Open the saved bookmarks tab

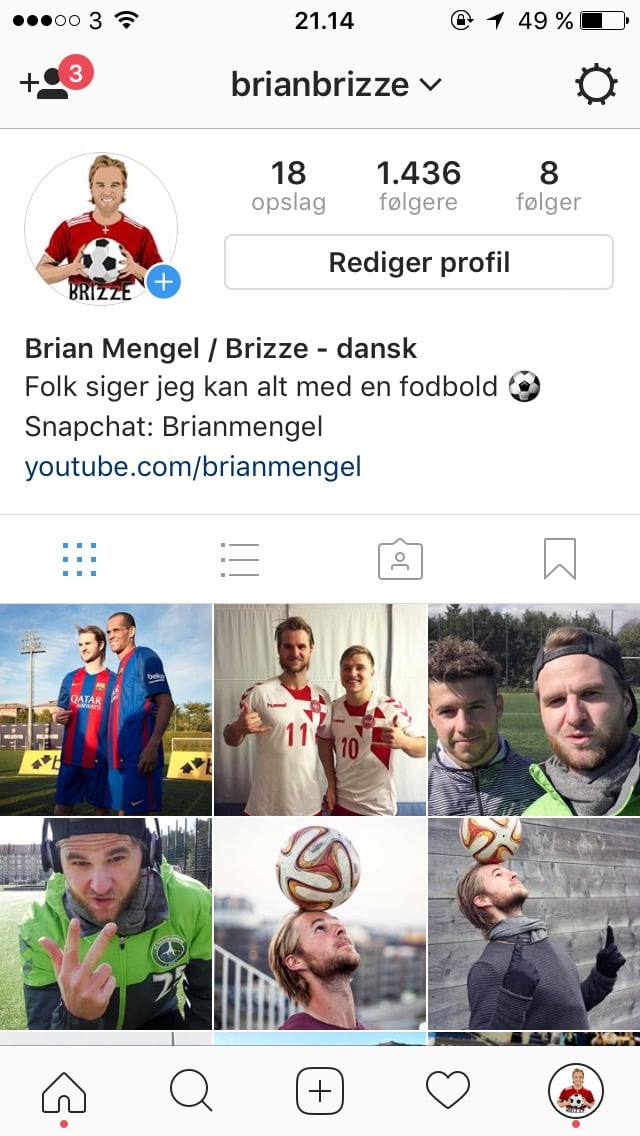[x=560, y=560]
